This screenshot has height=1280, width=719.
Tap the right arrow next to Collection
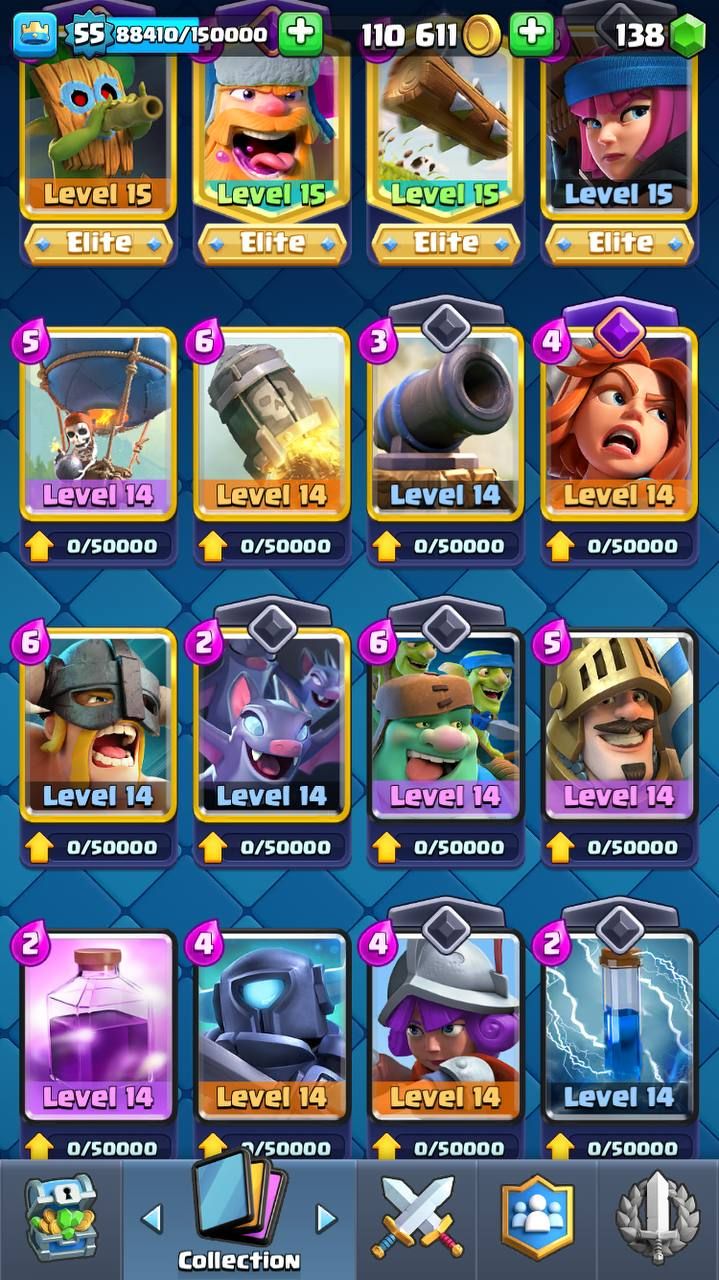point(326,1217)
